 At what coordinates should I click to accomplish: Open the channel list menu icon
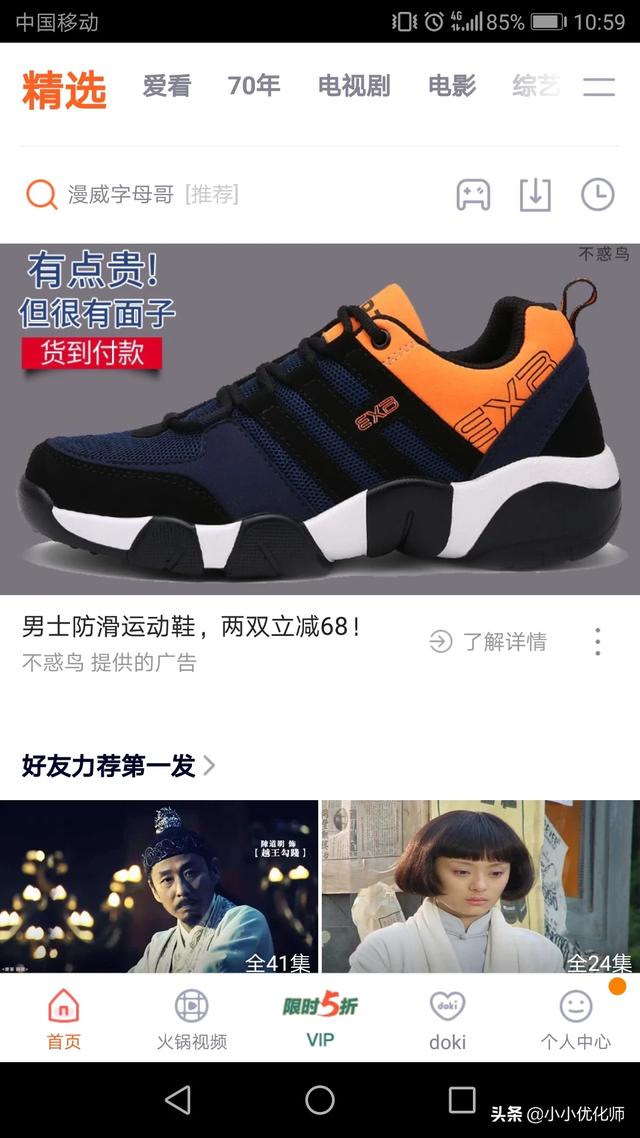coord(599,87)
